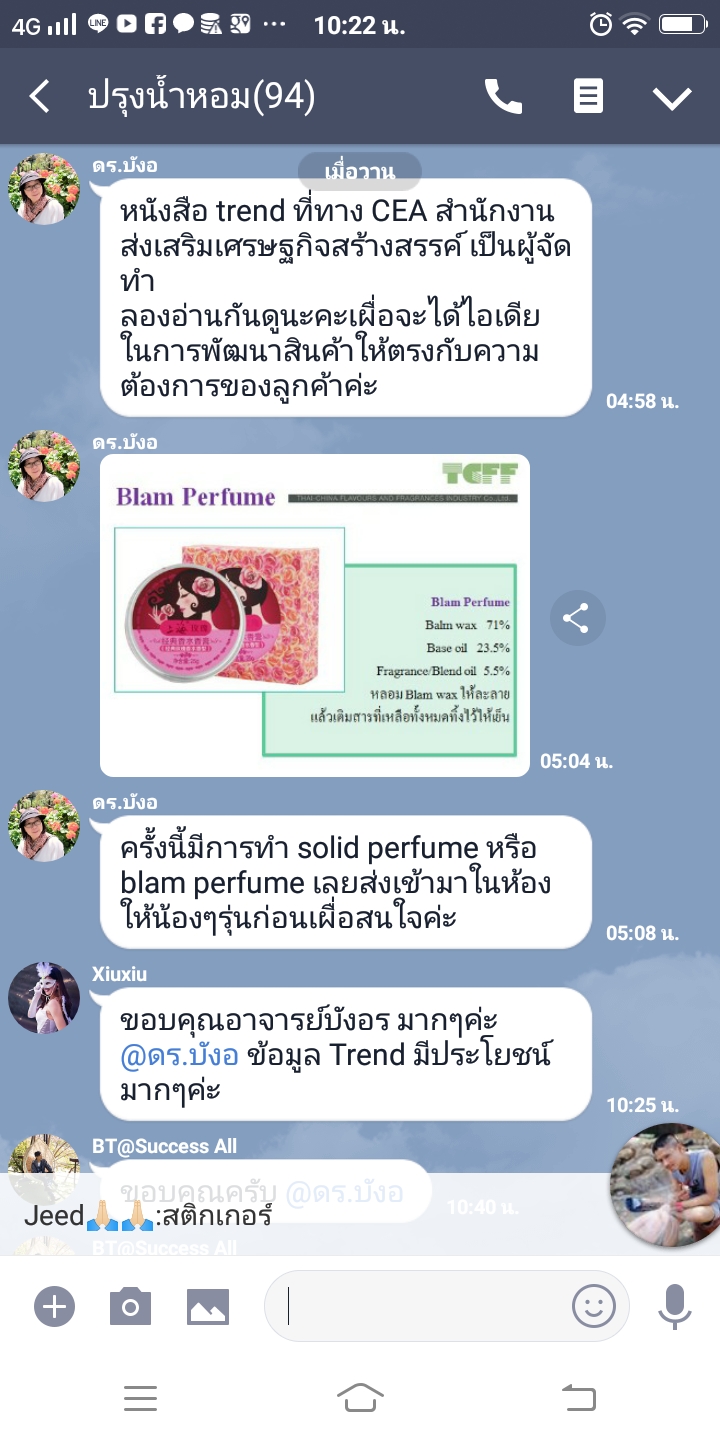The image size is (720, 1440).
Task: Launch the camera from chat bar
Action: point(130,1306)
